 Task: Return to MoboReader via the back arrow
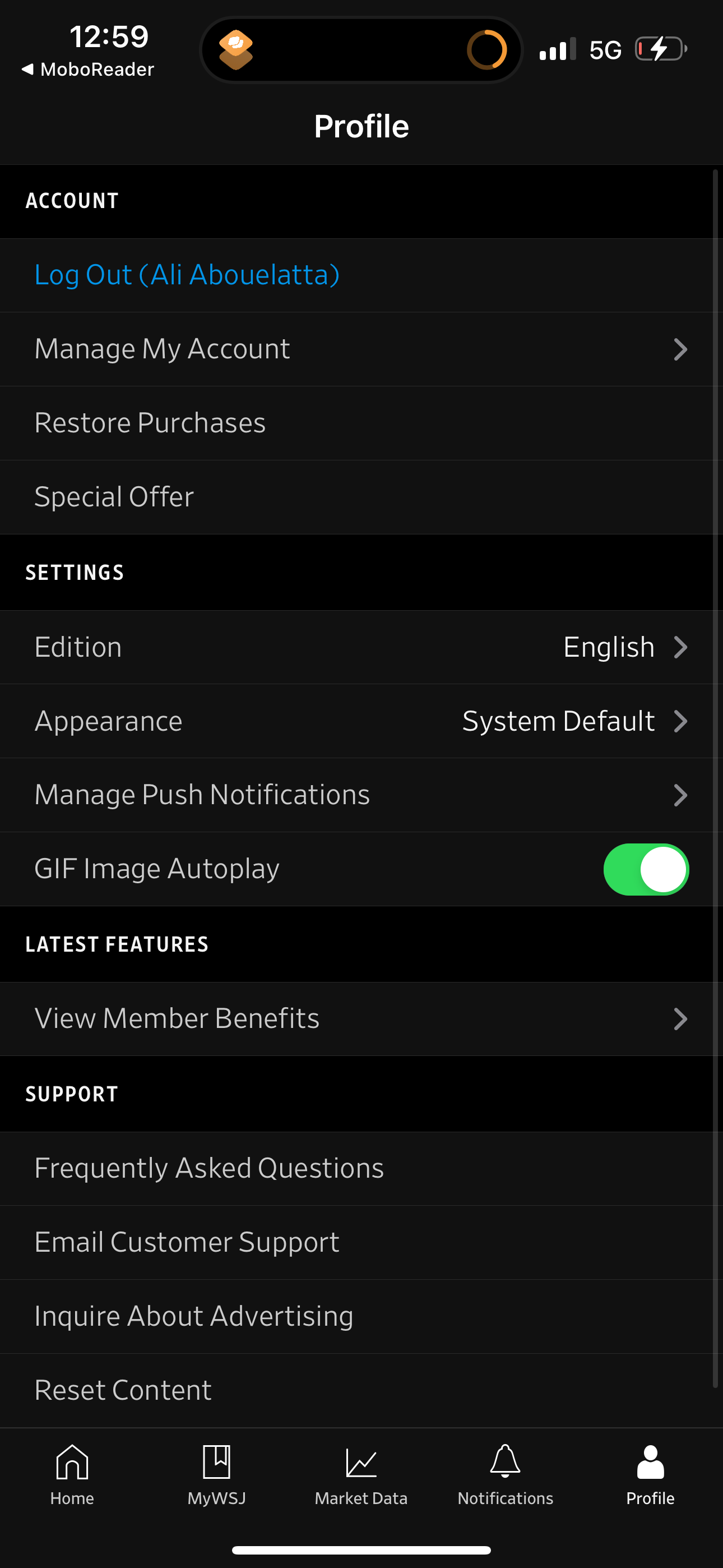pos(85,69)
